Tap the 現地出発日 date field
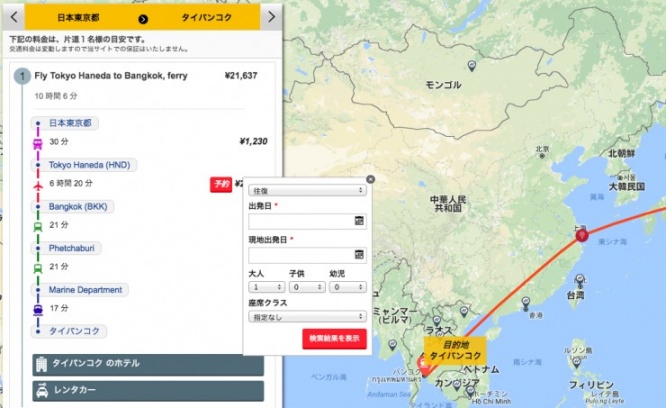The height and width of the screenshot is (408, 666). pos(300,255)
